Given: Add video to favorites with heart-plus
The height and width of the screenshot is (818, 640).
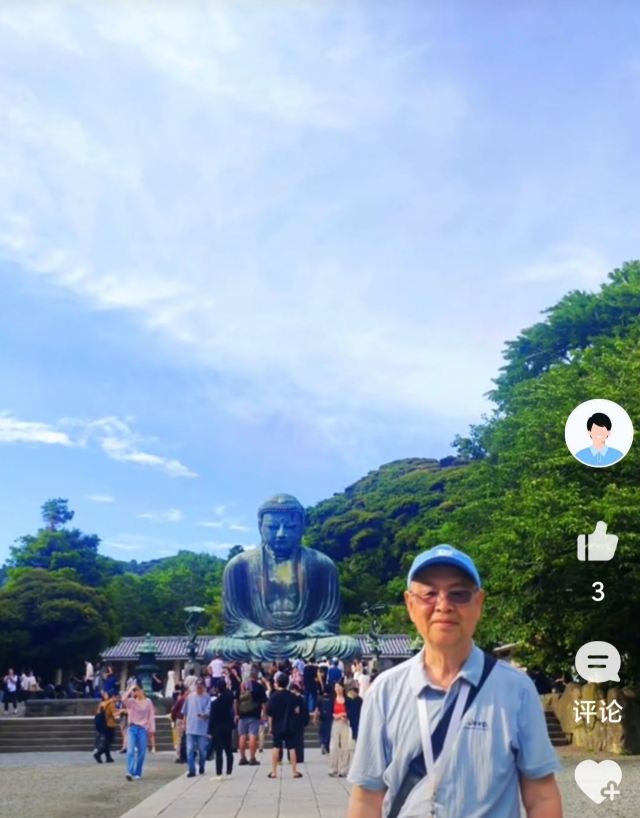Looking at the screenshot, I should 598,781.
